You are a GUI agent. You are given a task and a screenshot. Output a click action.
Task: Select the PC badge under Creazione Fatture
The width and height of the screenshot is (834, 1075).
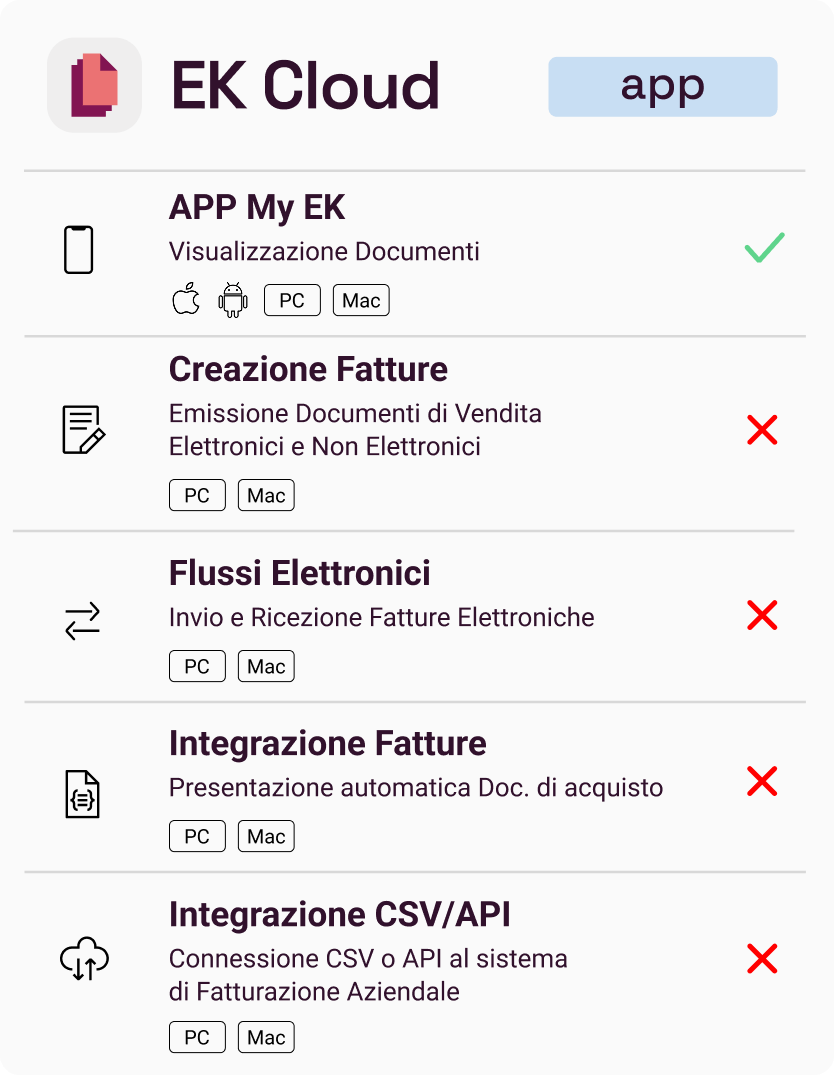[197, 494]
